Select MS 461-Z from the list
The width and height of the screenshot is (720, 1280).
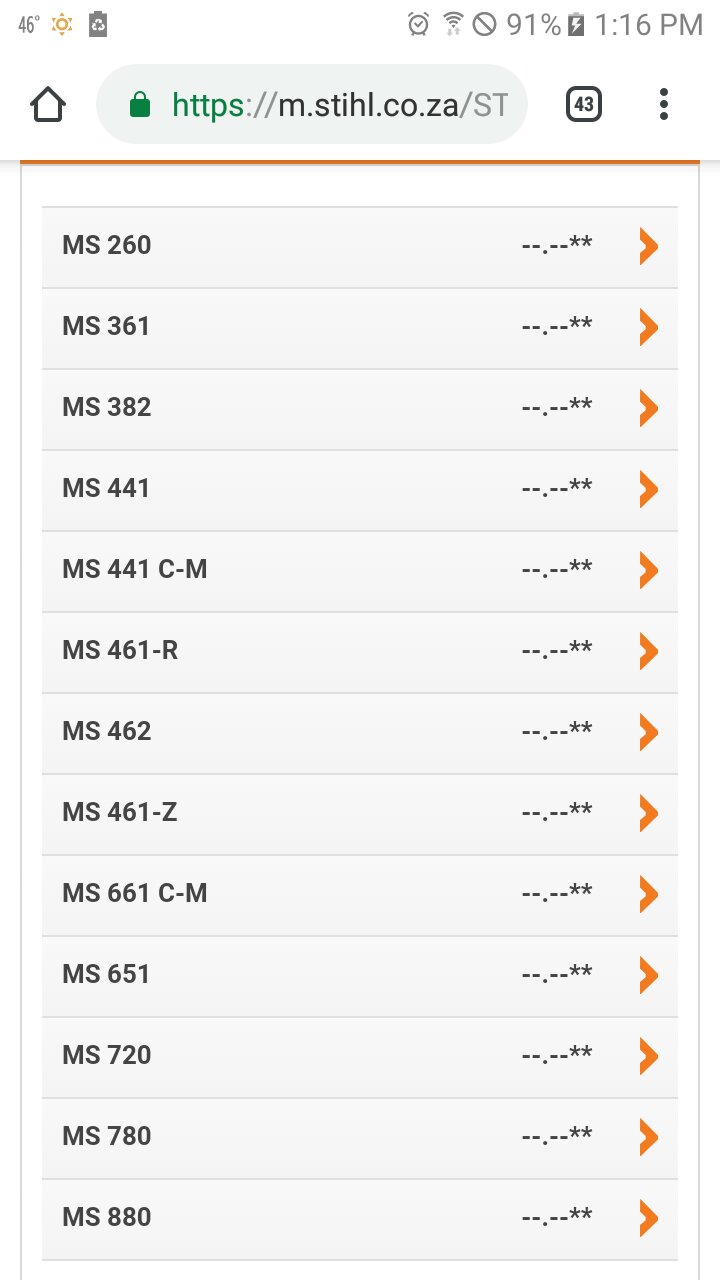(360, 813)
